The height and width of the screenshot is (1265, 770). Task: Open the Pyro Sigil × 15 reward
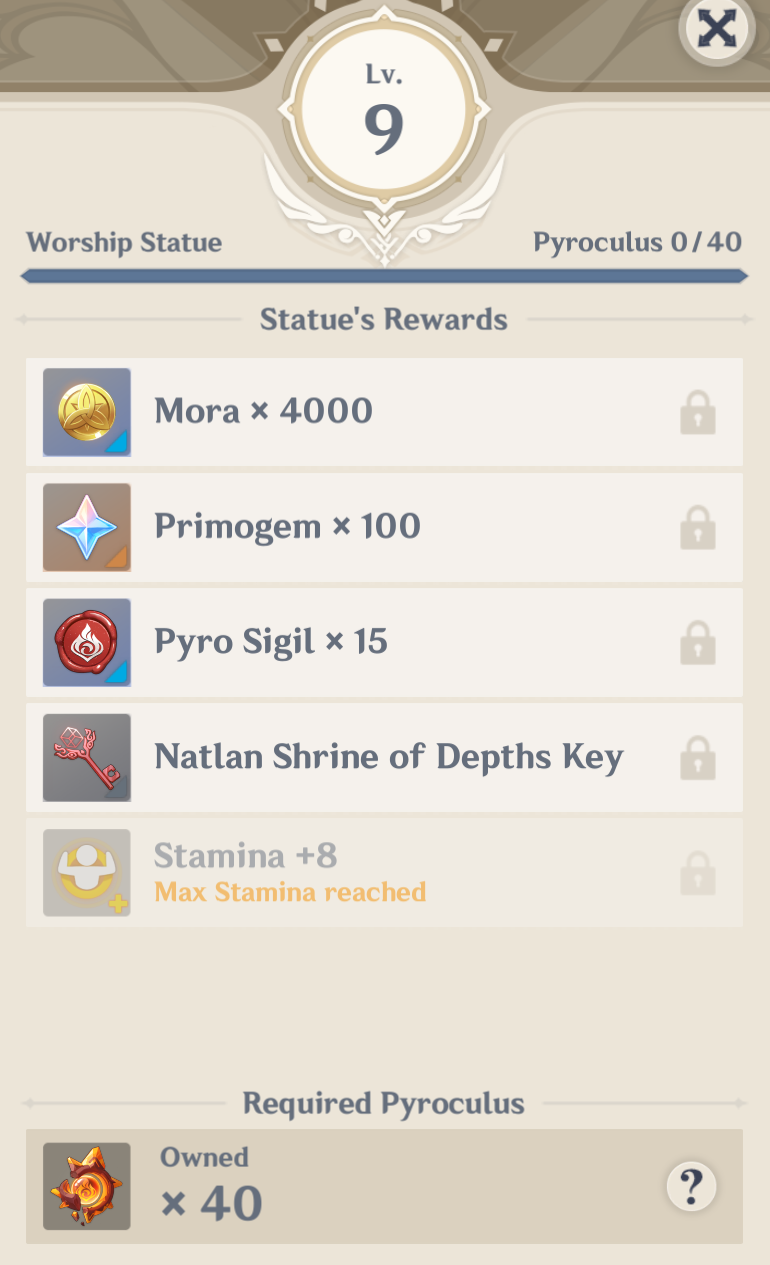384,642
